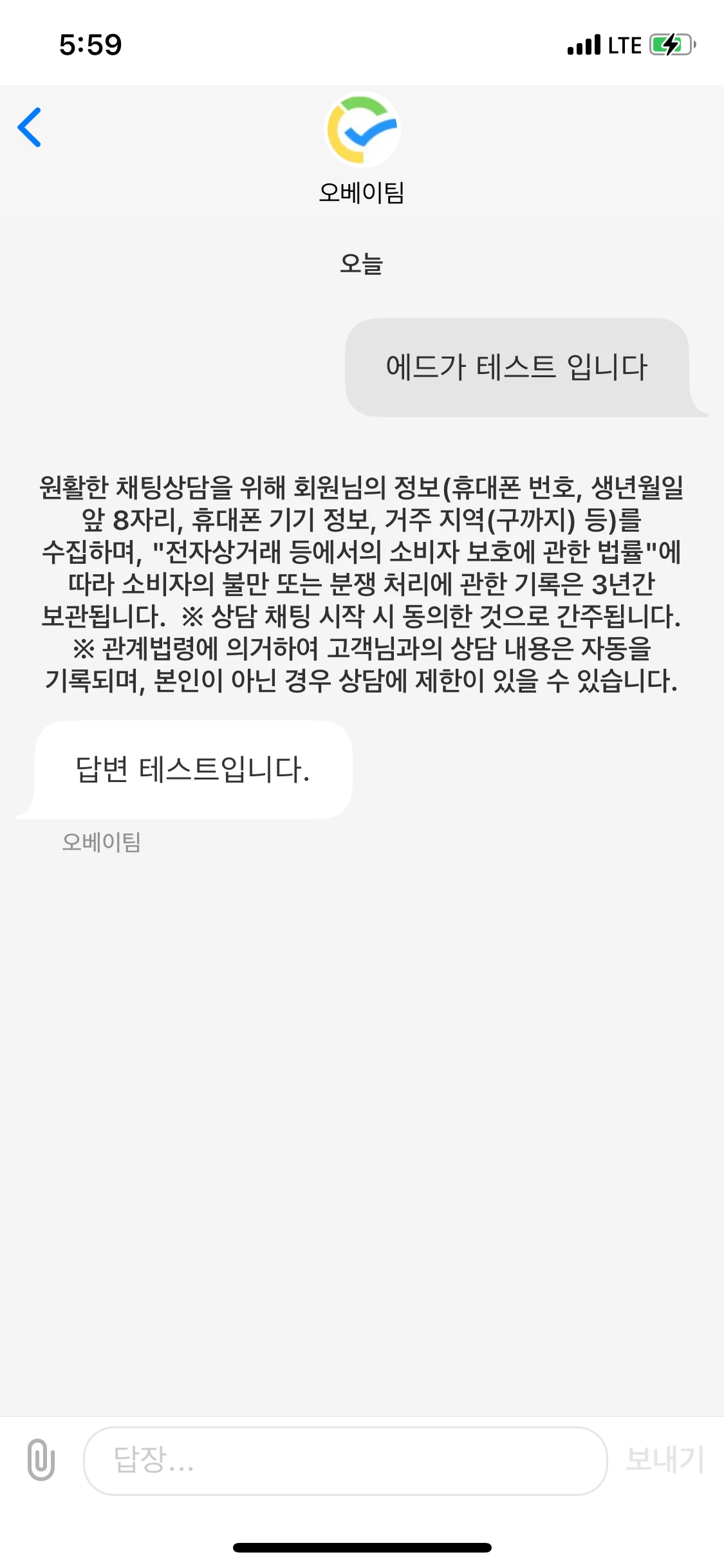Image resolution: width=724 pixels, height=1568 pixels.
Task: Tap the 보내기 send button
Action: click(664, 1459)
